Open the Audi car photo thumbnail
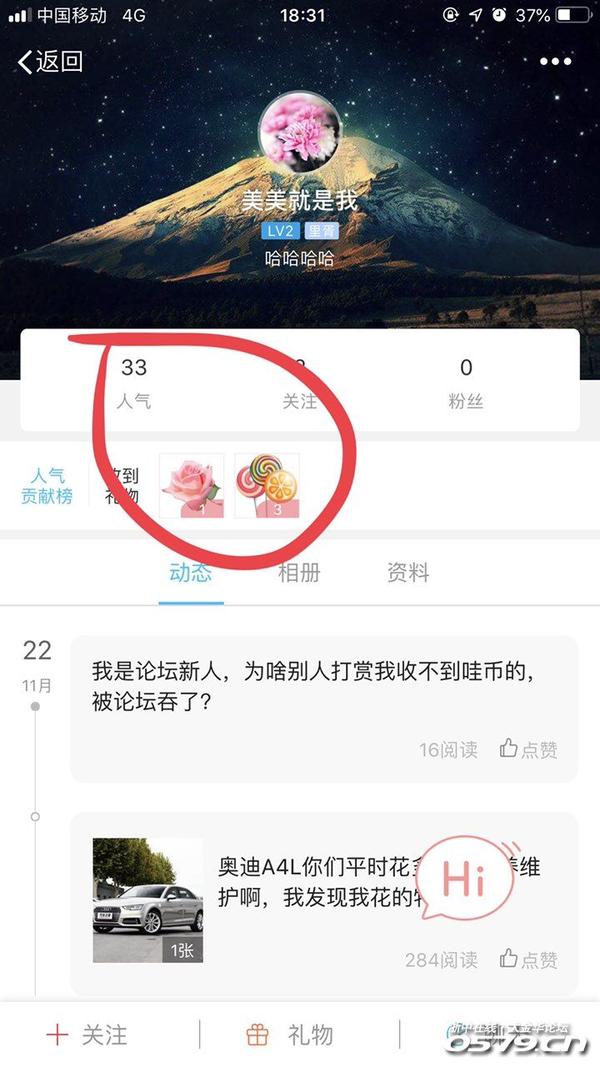600x1067 pixels. (x=148, y=900)
